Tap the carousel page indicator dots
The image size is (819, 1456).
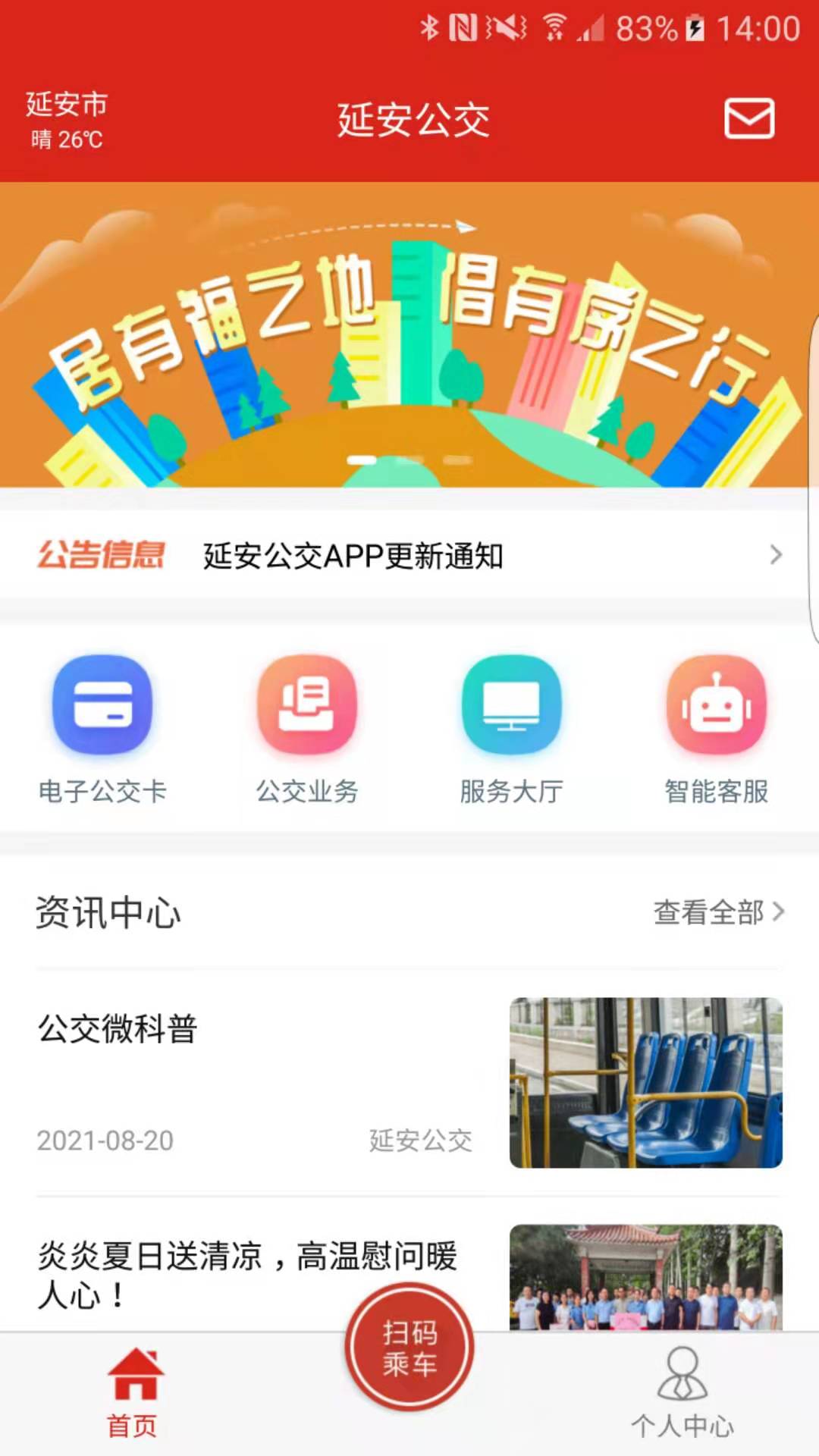coord(409,459)
